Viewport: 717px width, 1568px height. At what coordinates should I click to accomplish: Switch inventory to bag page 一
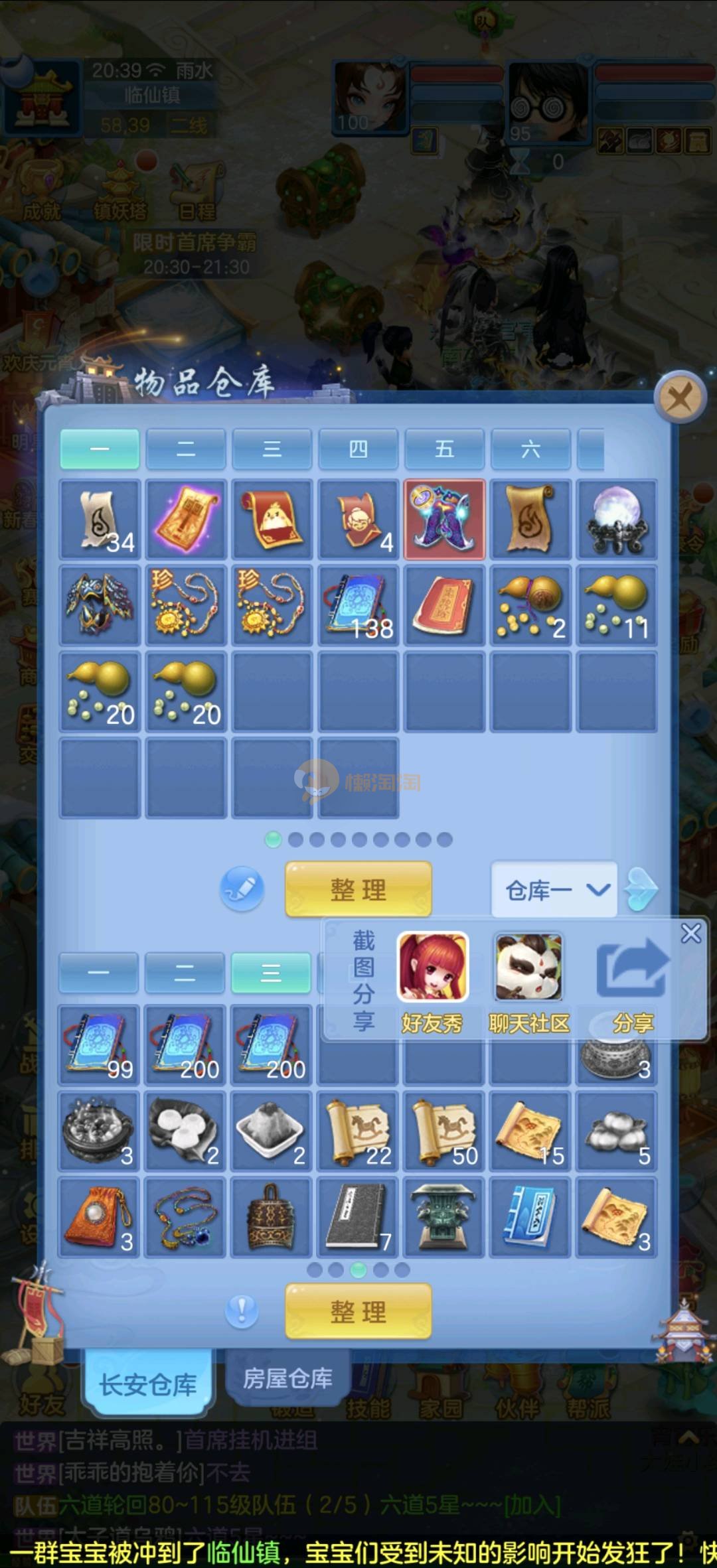click(98, 973)
